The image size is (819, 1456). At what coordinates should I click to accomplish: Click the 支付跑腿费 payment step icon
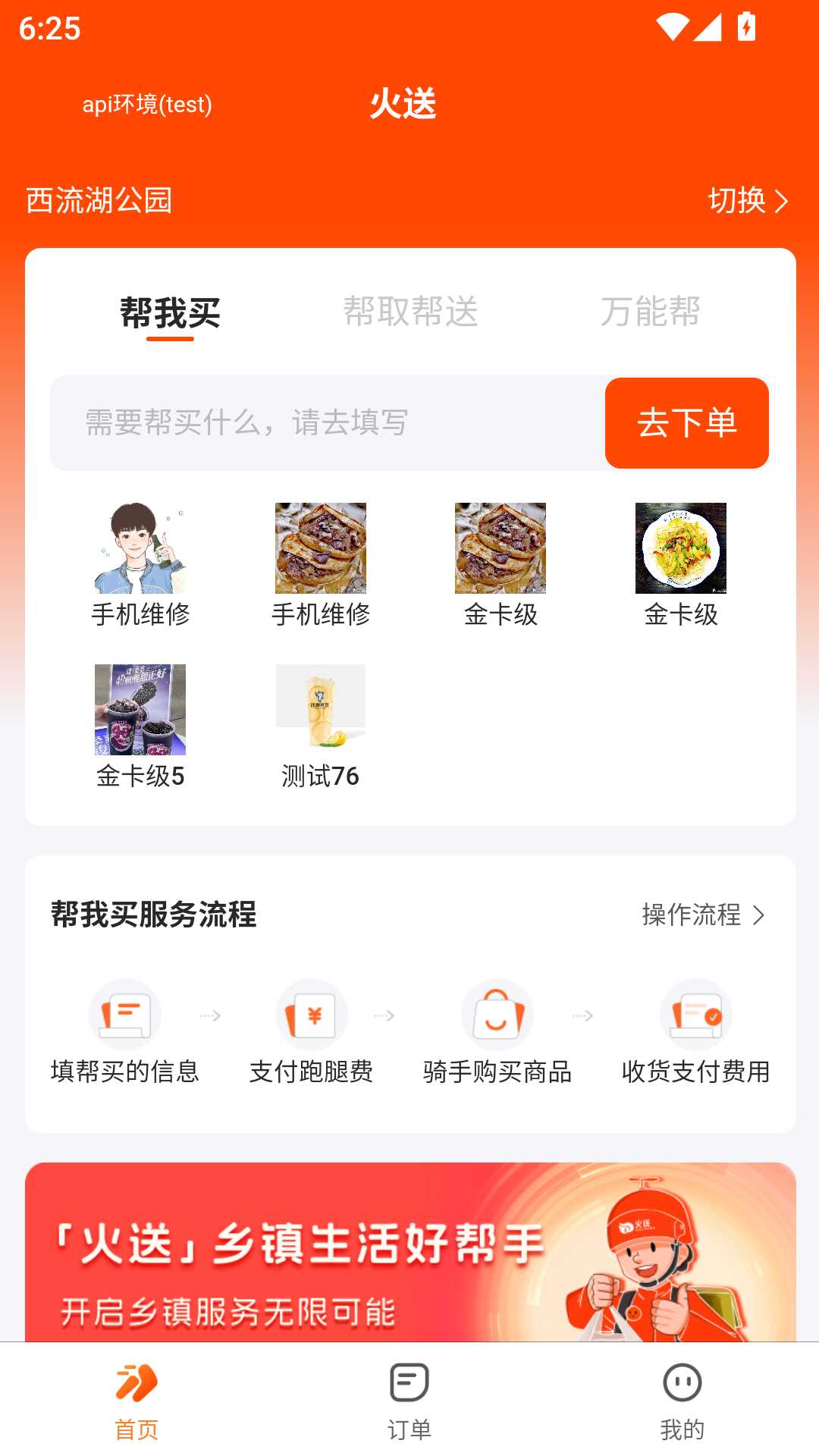click(x=311, y=1014)
